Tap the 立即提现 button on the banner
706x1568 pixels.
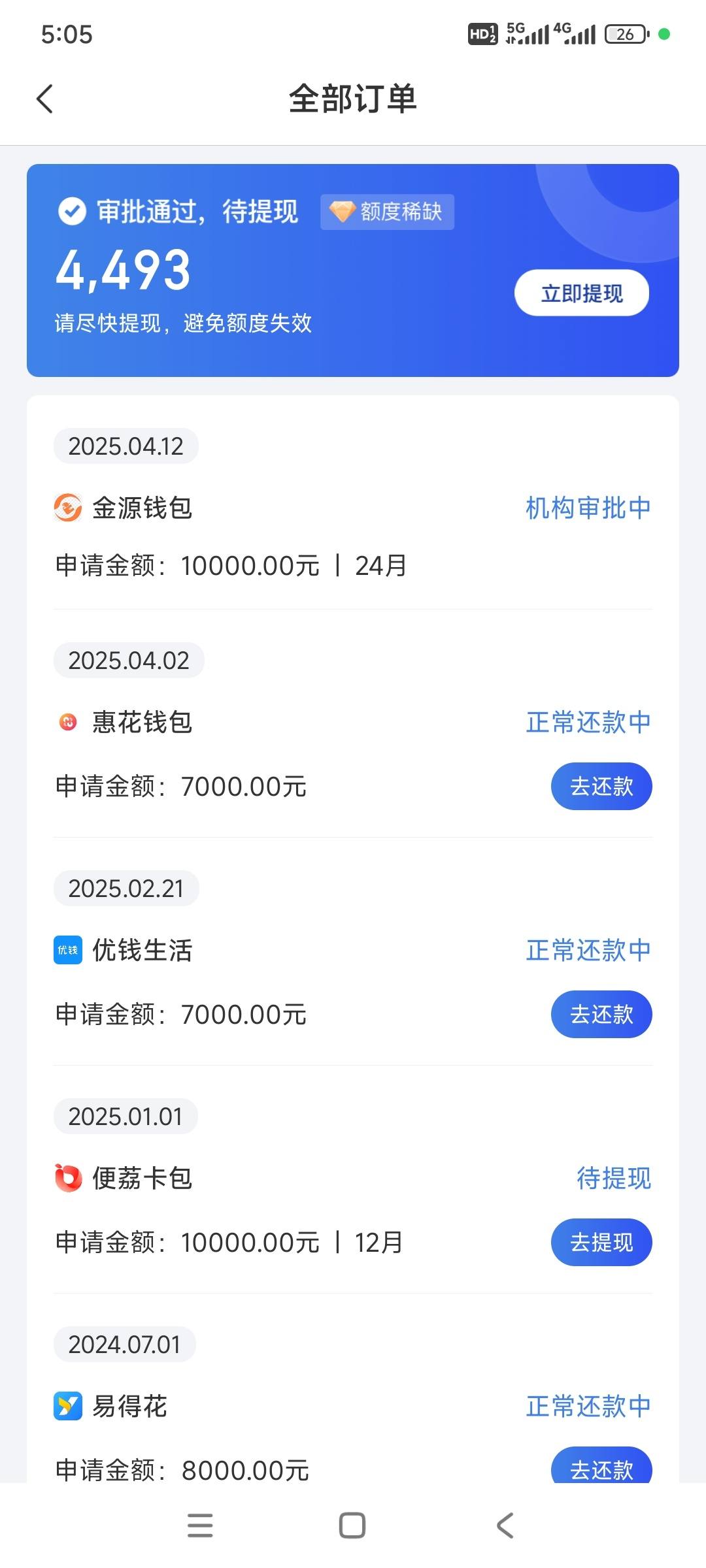pos(582,293)
